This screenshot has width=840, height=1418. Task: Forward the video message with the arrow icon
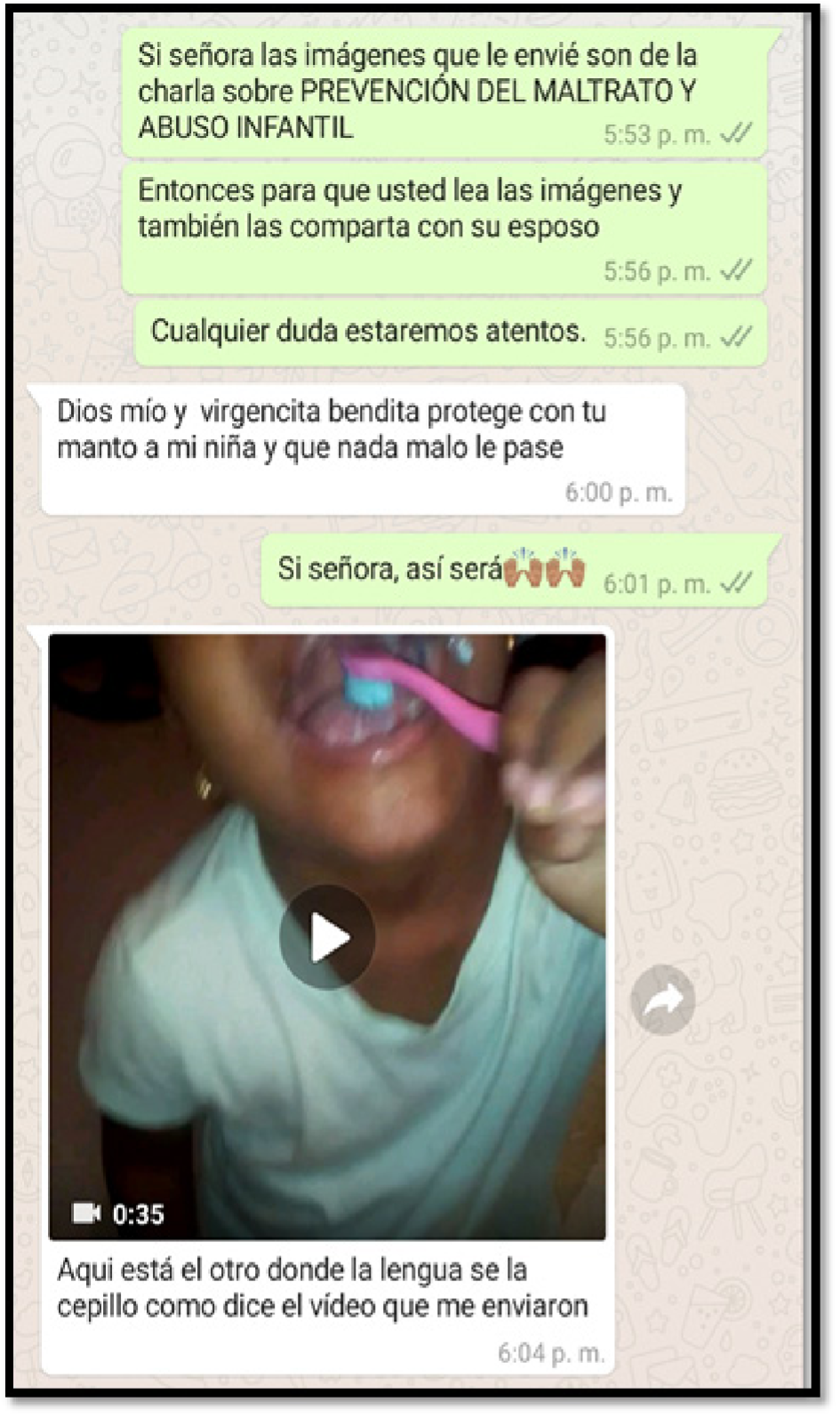coord(662,1000)
